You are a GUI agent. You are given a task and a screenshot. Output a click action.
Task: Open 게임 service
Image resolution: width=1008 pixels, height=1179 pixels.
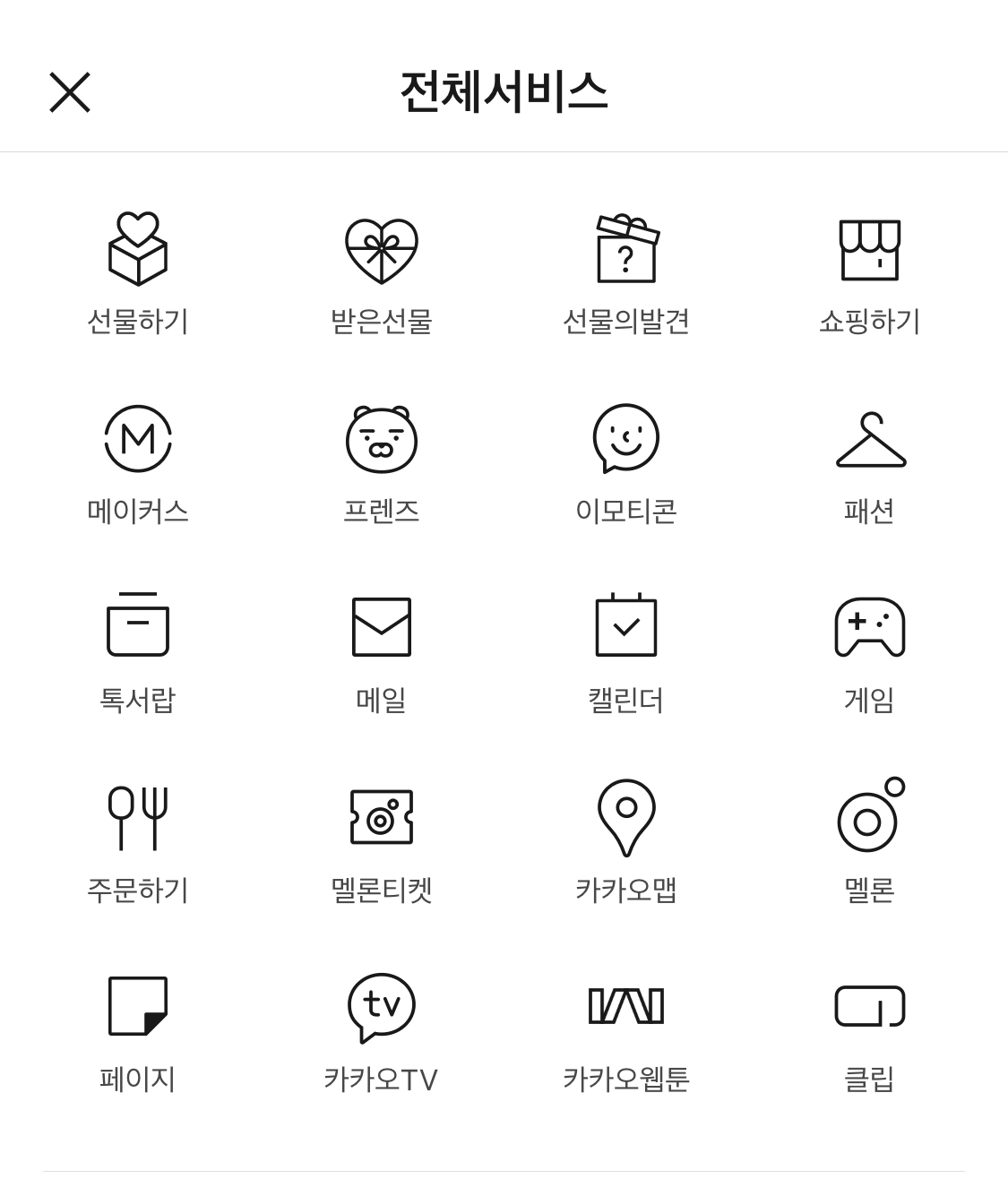[x=870, y=653]
